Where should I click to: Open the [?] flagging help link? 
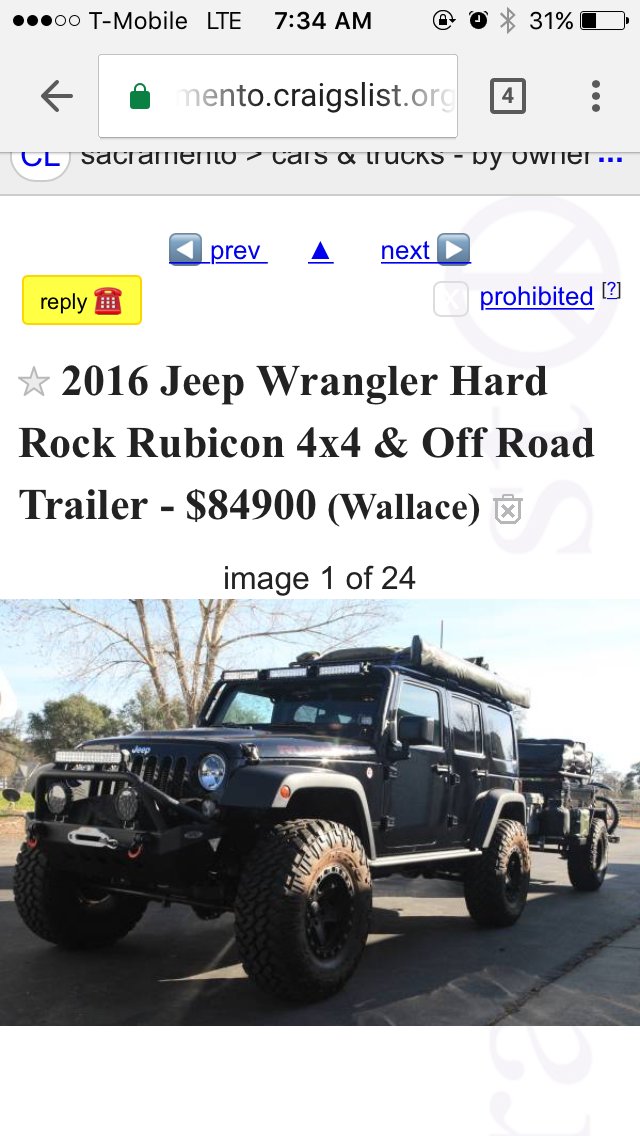click(612, 291)
